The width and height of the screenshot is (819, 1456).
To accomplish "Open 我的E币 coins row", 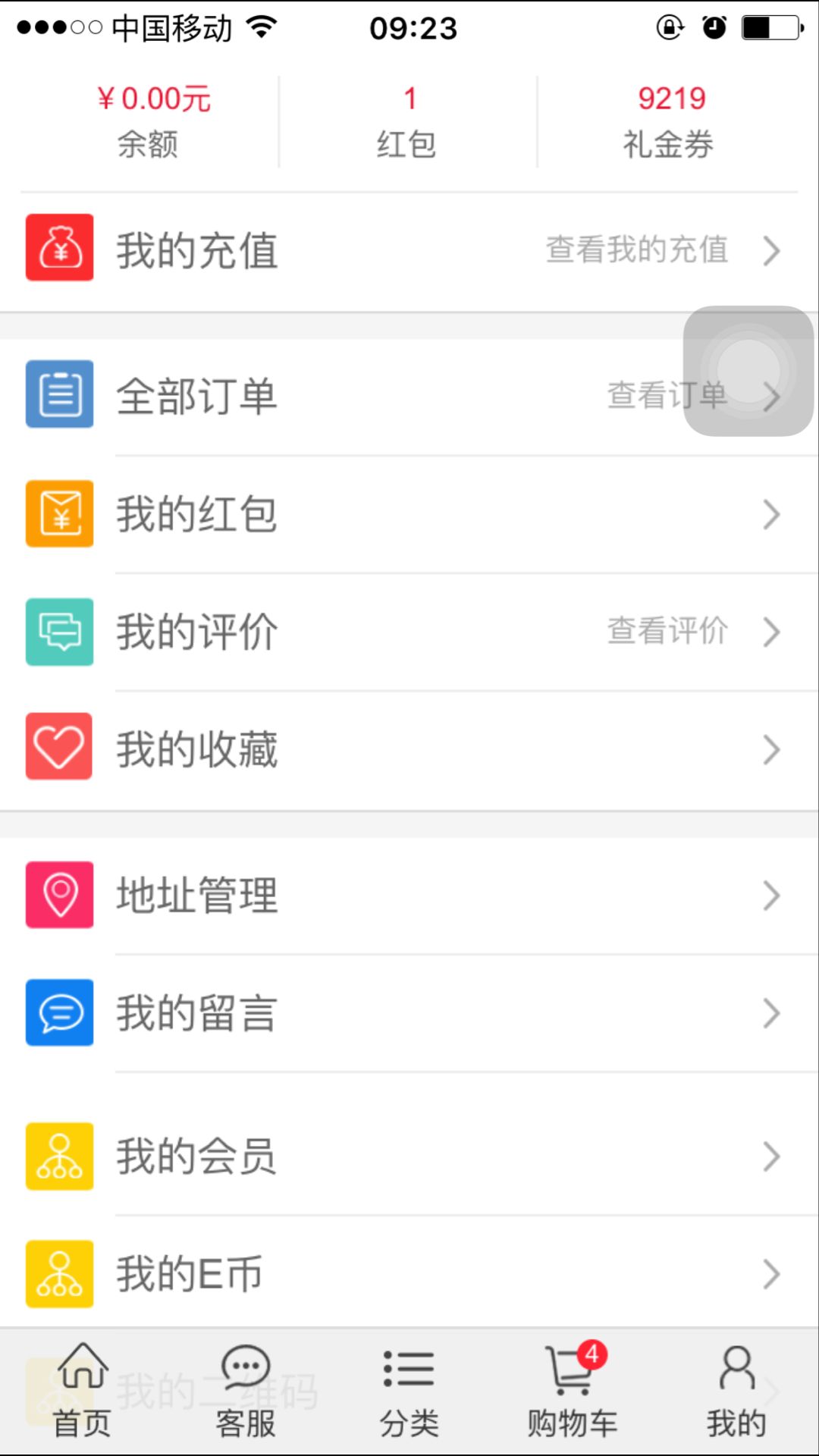I will (x=409, y=1274).
